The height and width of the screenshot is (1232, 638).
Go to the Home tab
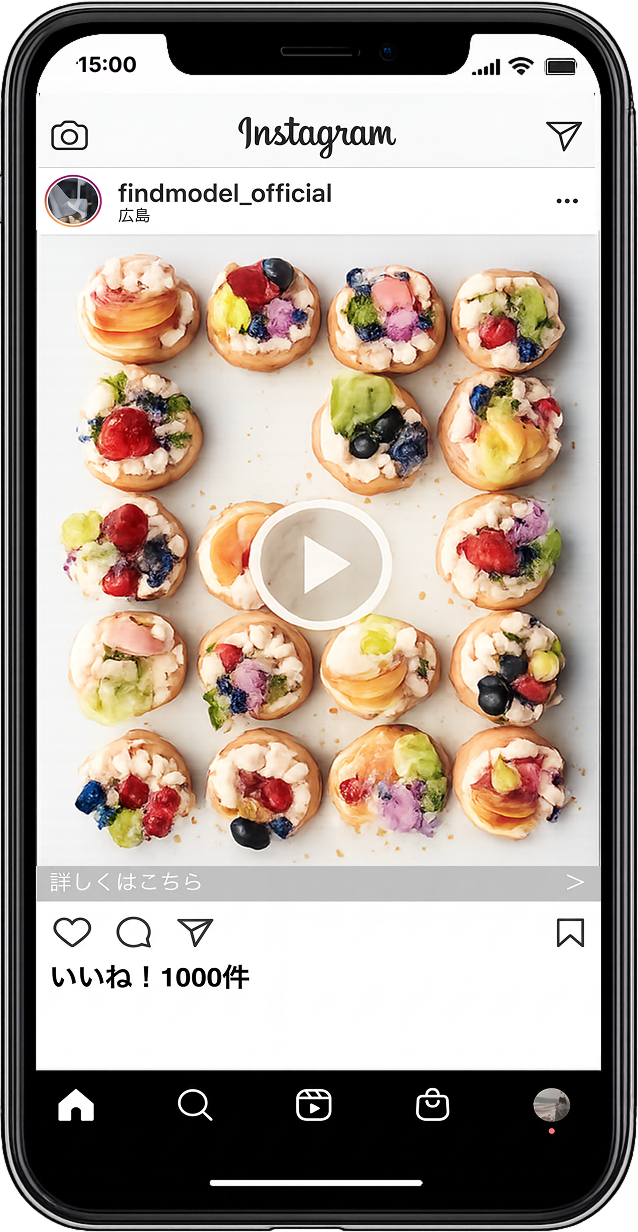click(x=76, y=1105)
